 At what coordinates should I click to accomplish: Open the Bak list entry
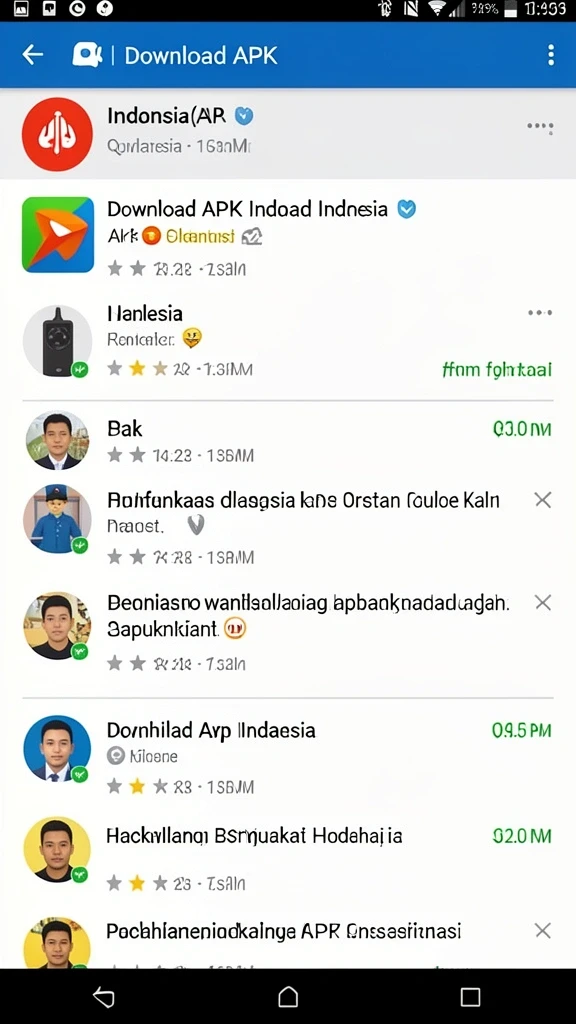288,441
